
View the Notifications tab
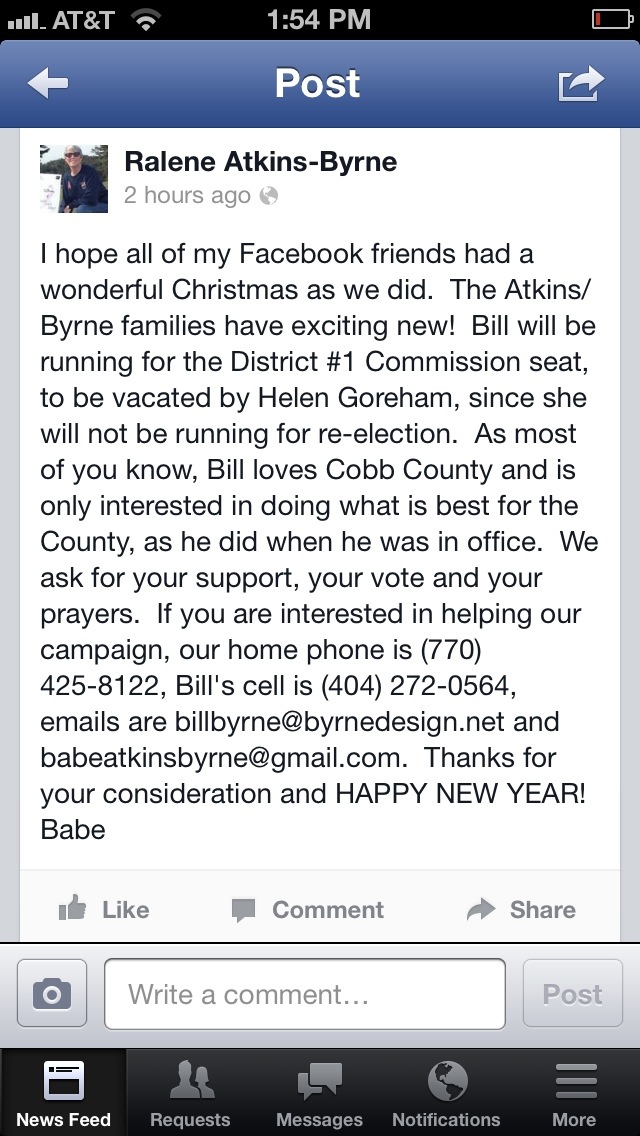(x=446, y=1093)
